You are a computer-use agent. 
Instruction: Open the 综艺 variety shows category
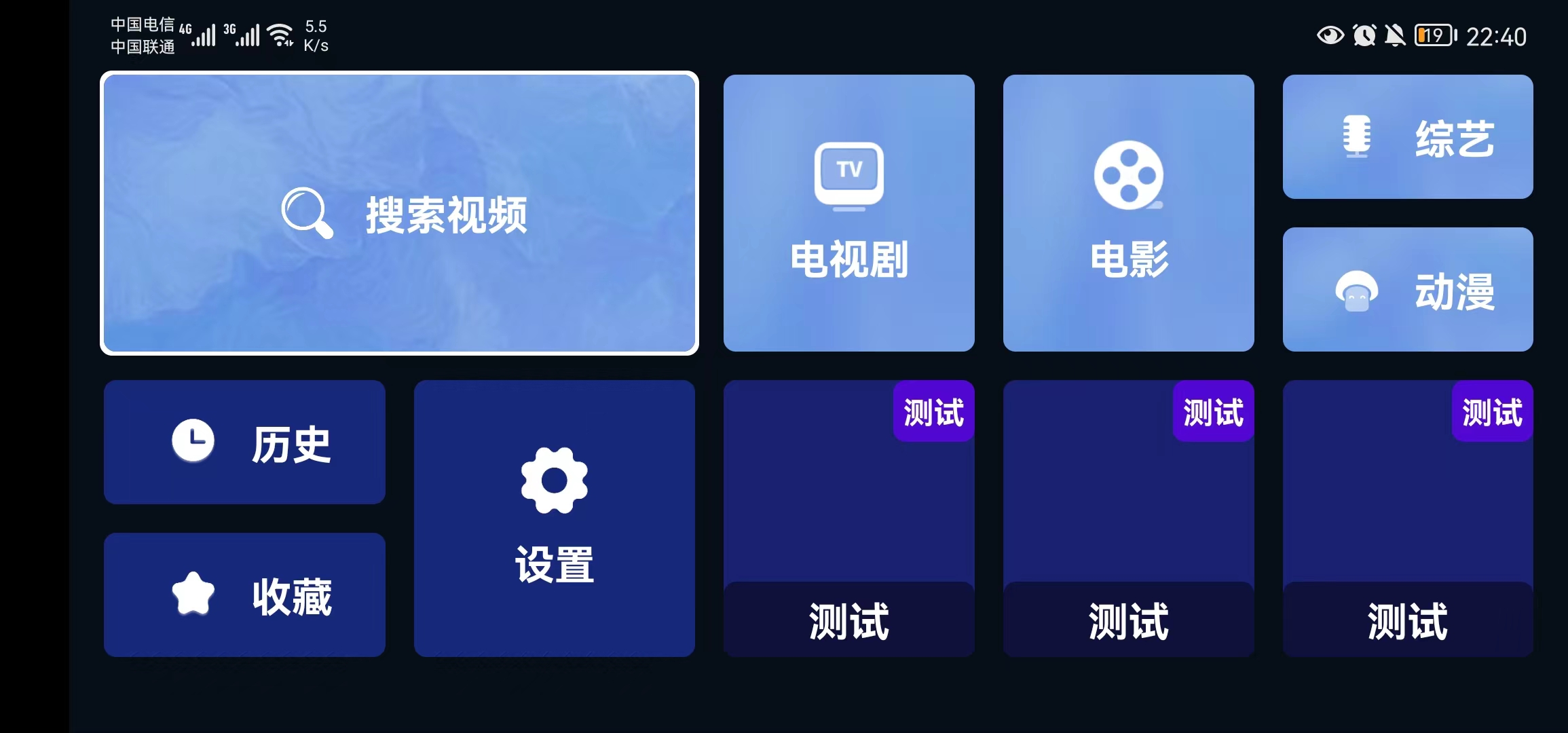1408,137
